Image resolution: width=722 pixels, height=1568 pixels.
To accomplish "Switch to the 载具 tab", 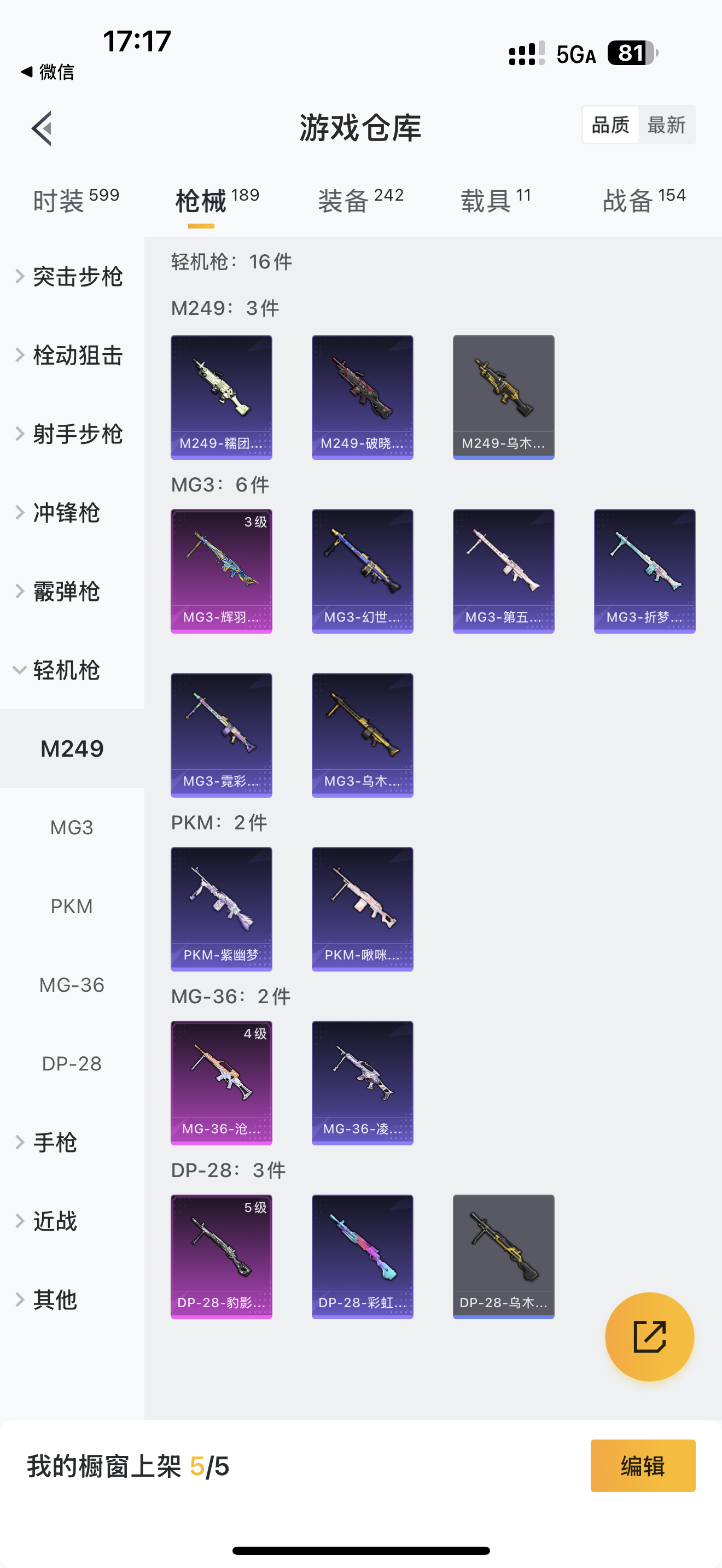I will pyautogui.click(x=496, y=200).
